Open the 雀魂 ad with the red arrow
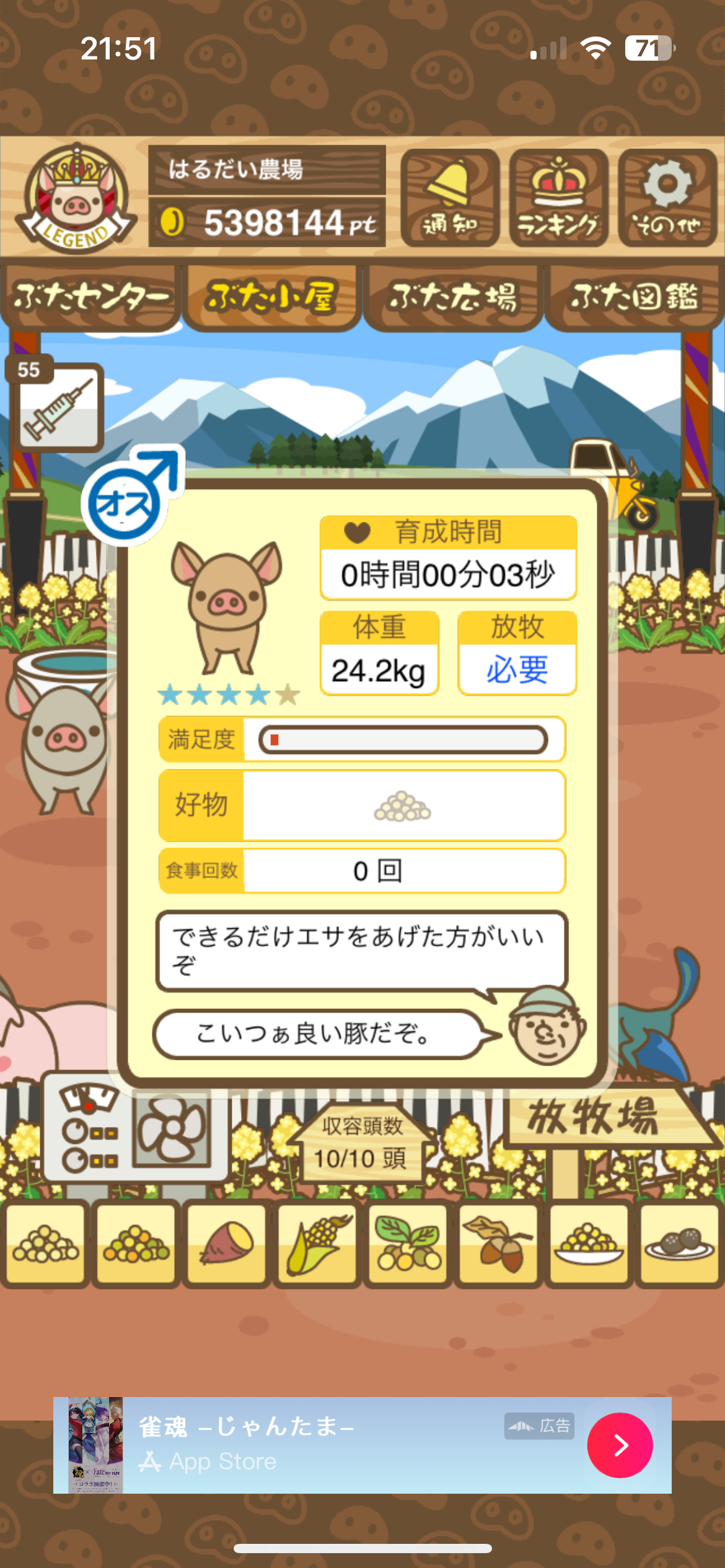This screenshot has height=1568, width=725. (619, 1445)
